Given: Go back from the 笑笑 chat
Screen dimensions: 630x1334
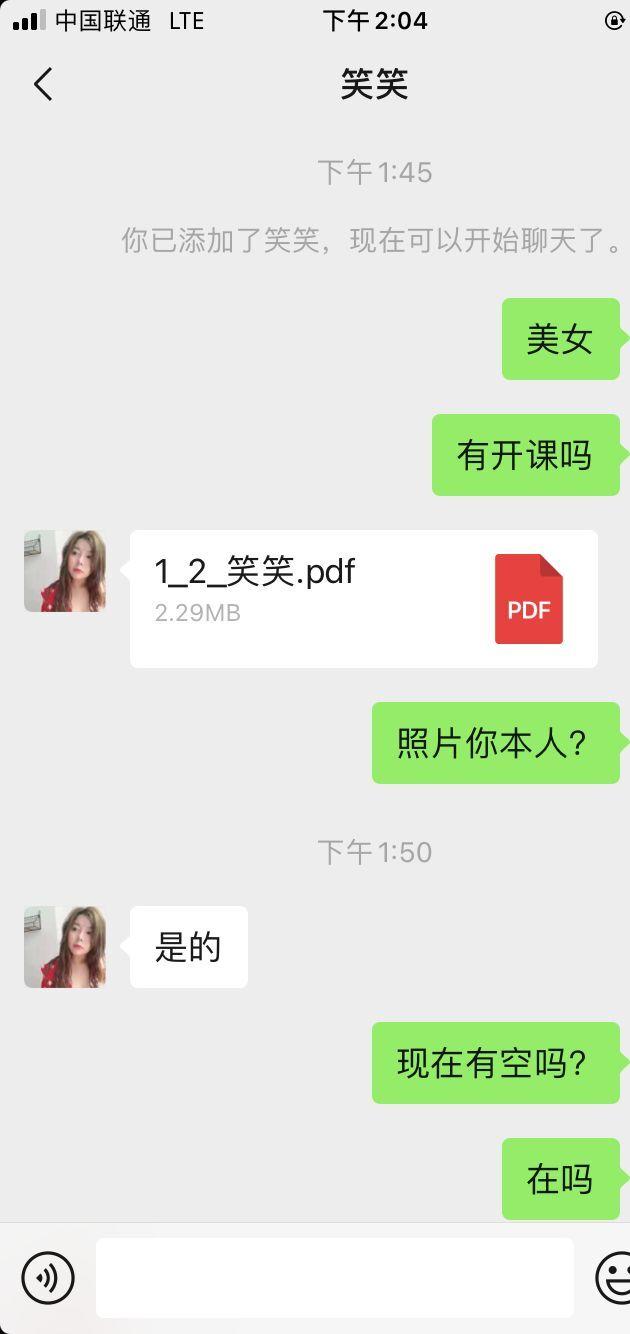Looking at the screenshot, I should (42, 85).
